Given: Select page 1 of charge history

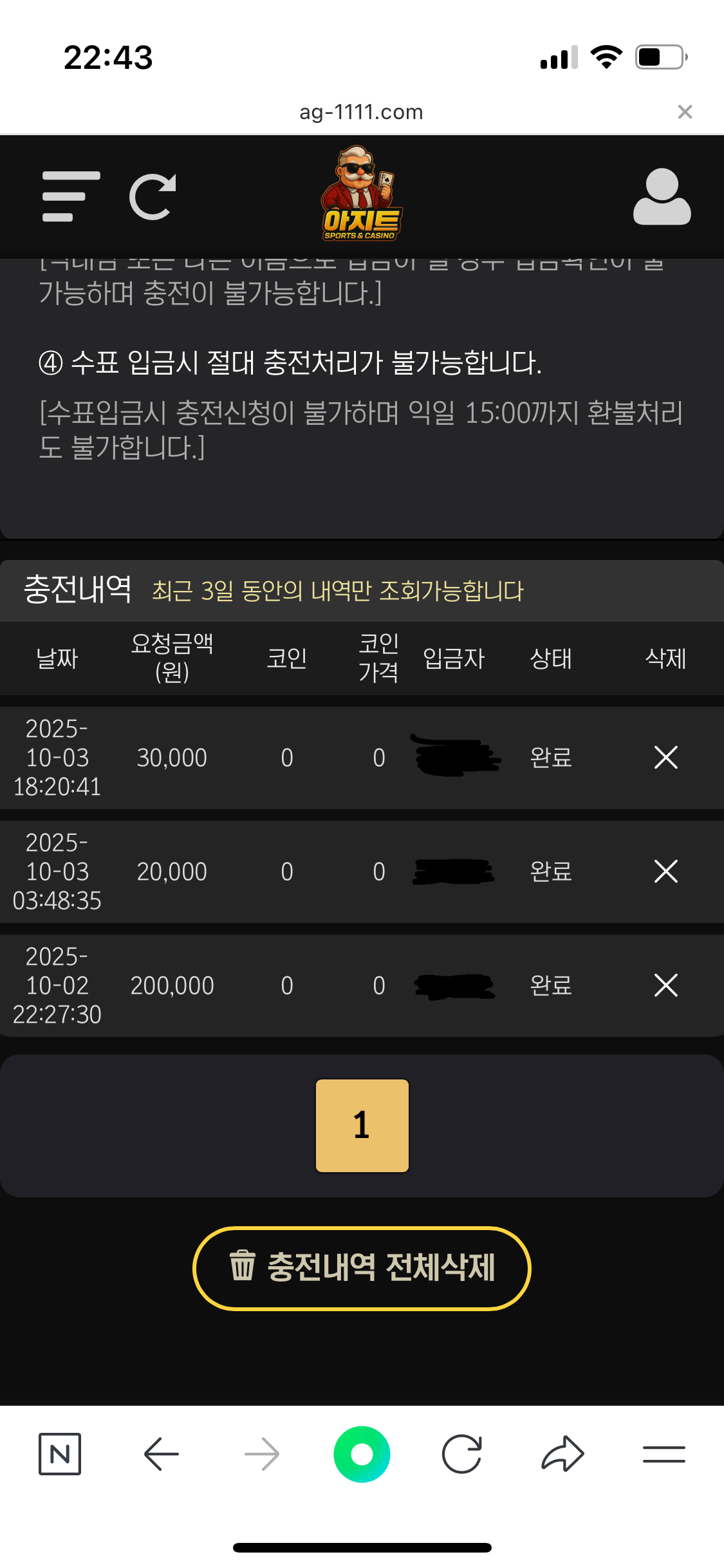Looking at the screenshot, I should (x=362, y=1126).
